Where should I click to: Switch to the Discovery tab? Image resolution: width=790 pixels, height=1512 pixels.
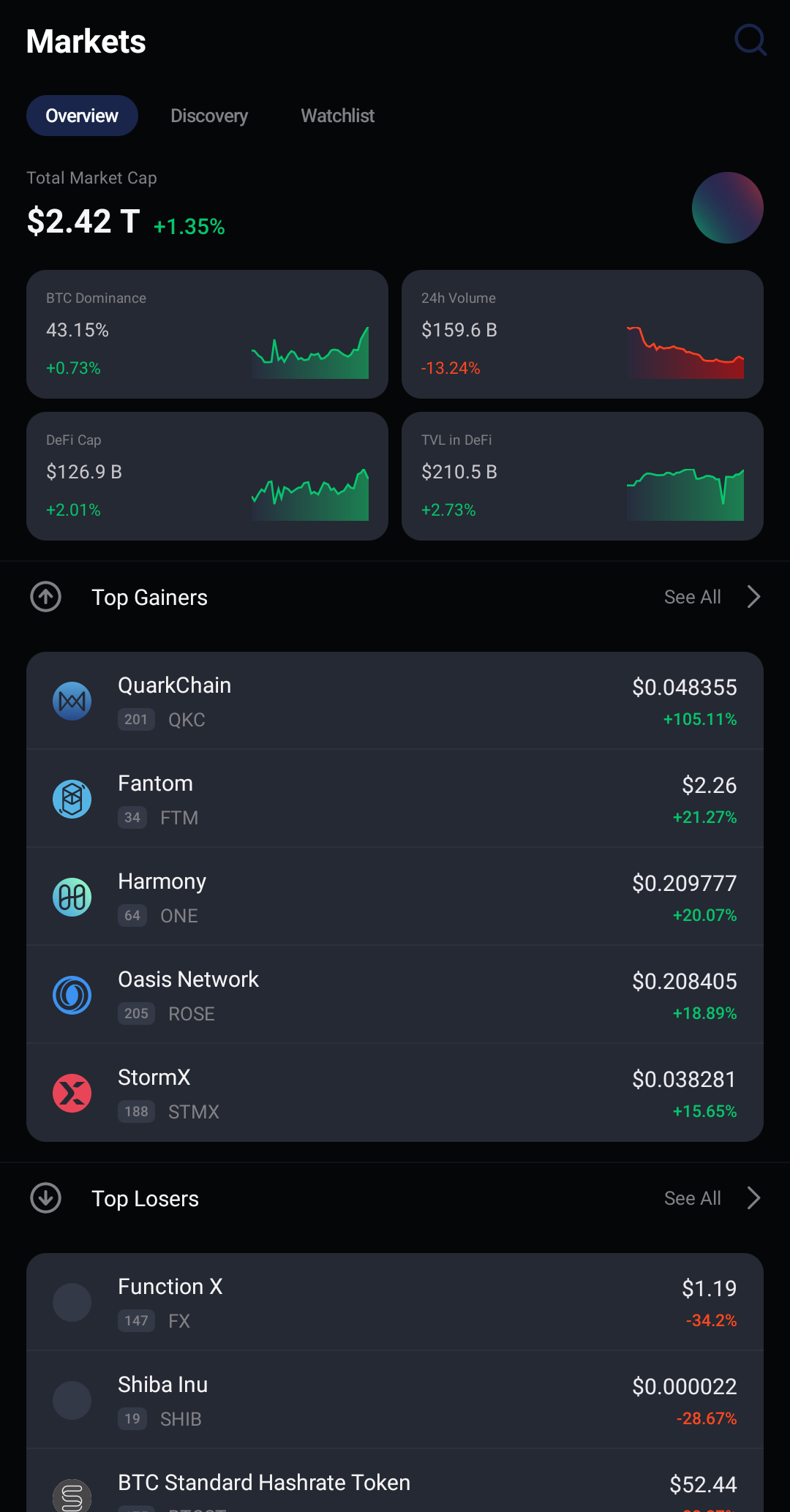(x=209, y=116)
